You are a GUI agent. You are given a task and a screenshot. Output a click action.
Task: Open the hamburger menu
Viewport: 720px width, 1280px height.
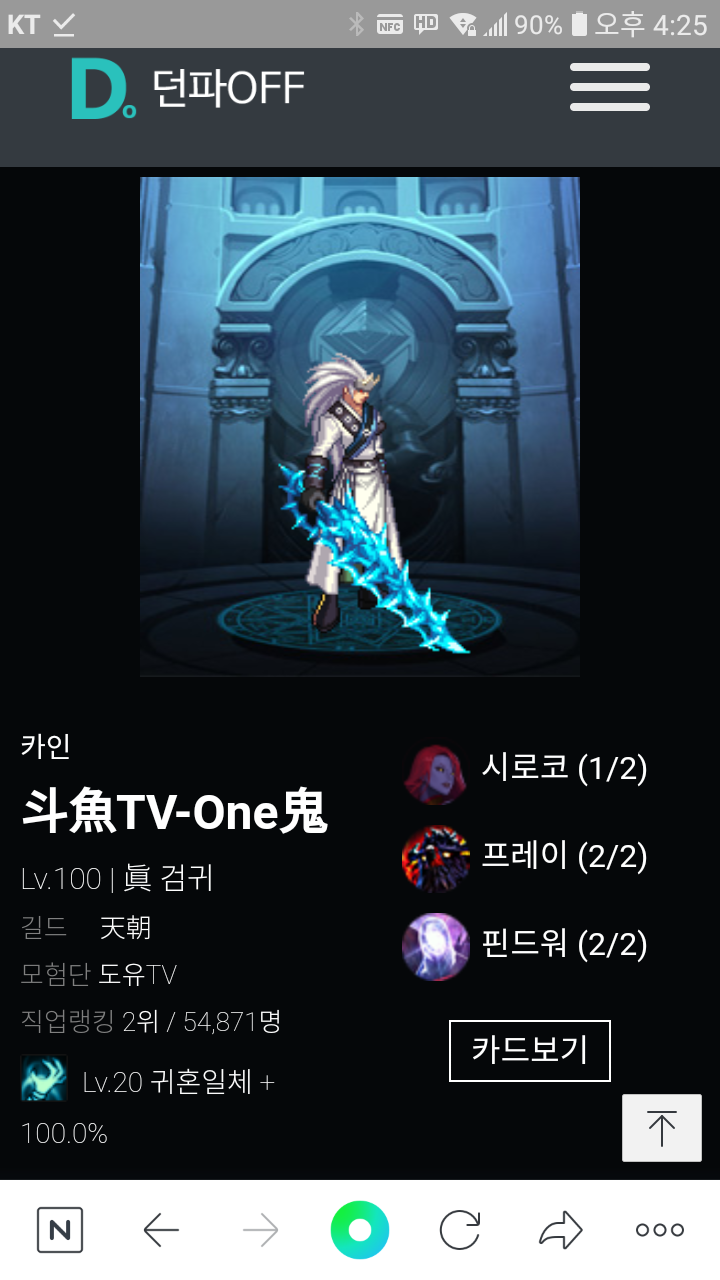pyautogui.click(x=610, y=87)
